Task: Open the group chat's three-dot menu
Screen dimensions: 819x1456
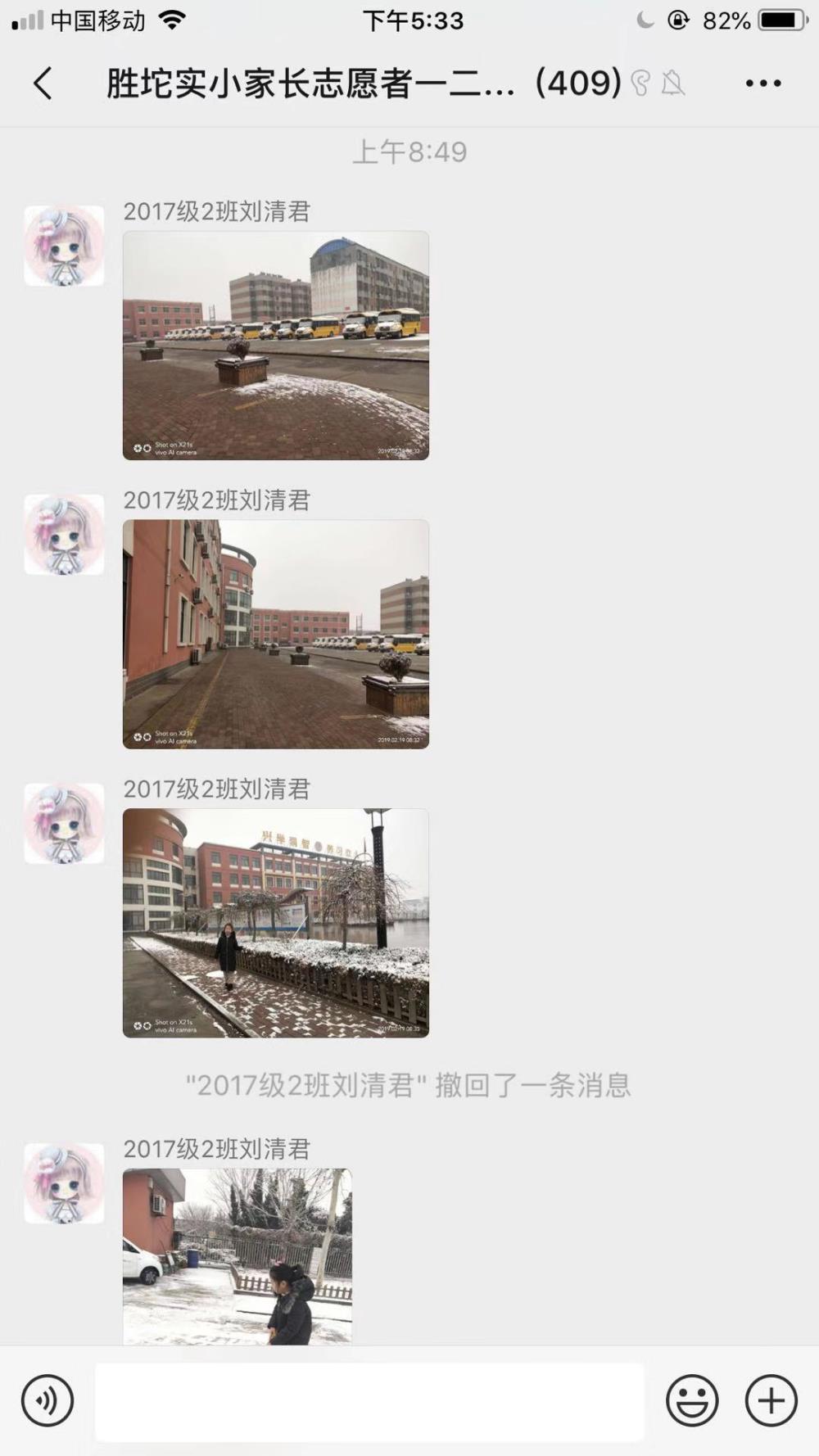Action: [x=763, y=84]
